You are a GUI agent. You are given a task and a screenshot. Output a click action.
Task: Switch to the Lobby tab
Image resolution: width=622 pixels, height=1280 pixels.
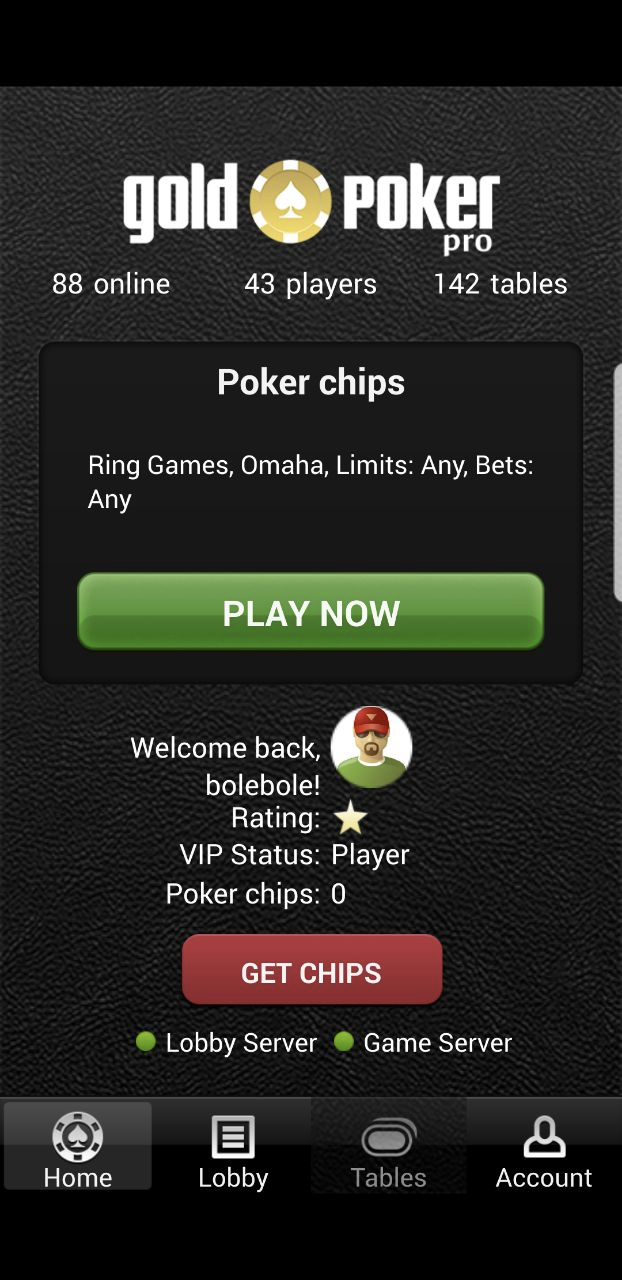point(233,1150)
